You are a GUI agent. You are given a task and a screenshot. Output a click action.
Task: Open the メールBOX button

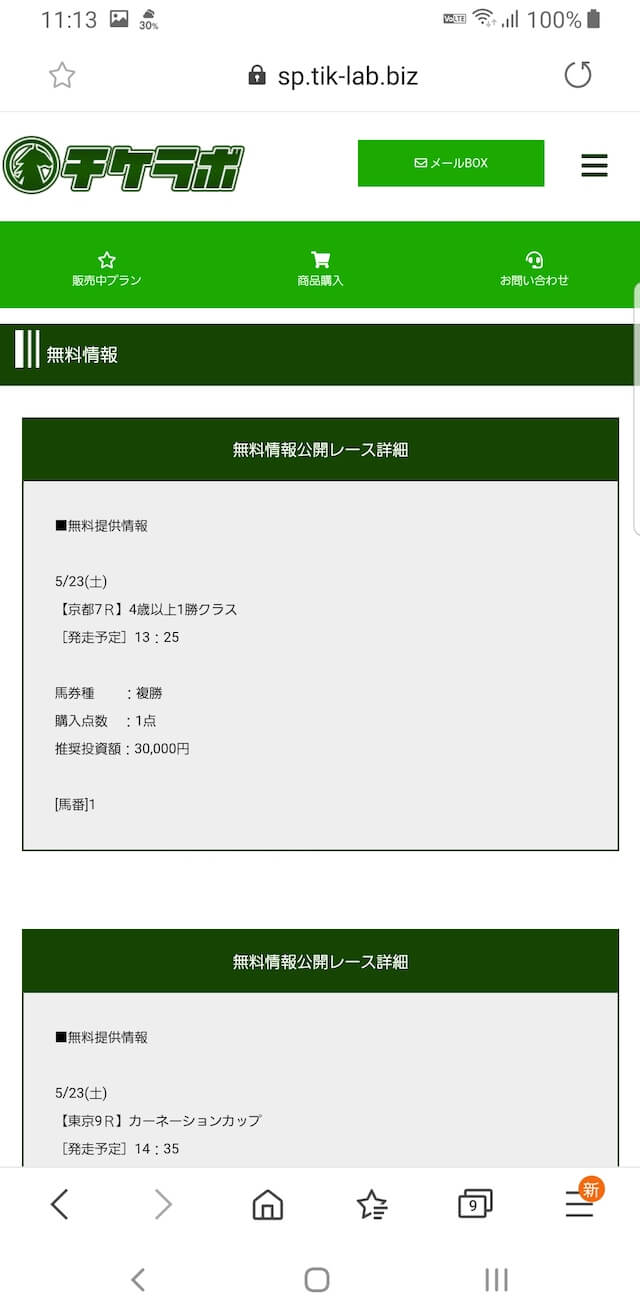451,163
